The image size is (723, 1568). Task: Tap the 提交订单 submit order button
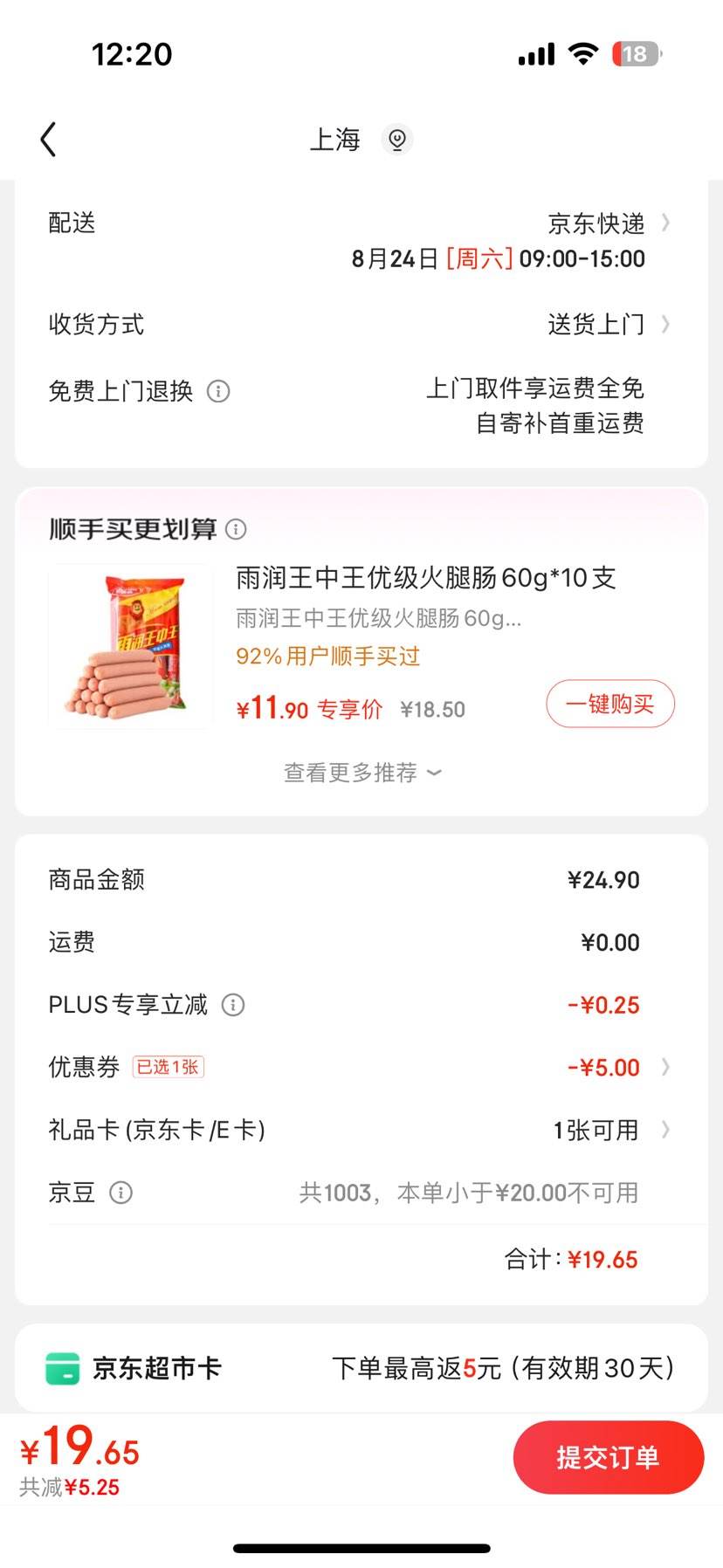point(608,1456)
